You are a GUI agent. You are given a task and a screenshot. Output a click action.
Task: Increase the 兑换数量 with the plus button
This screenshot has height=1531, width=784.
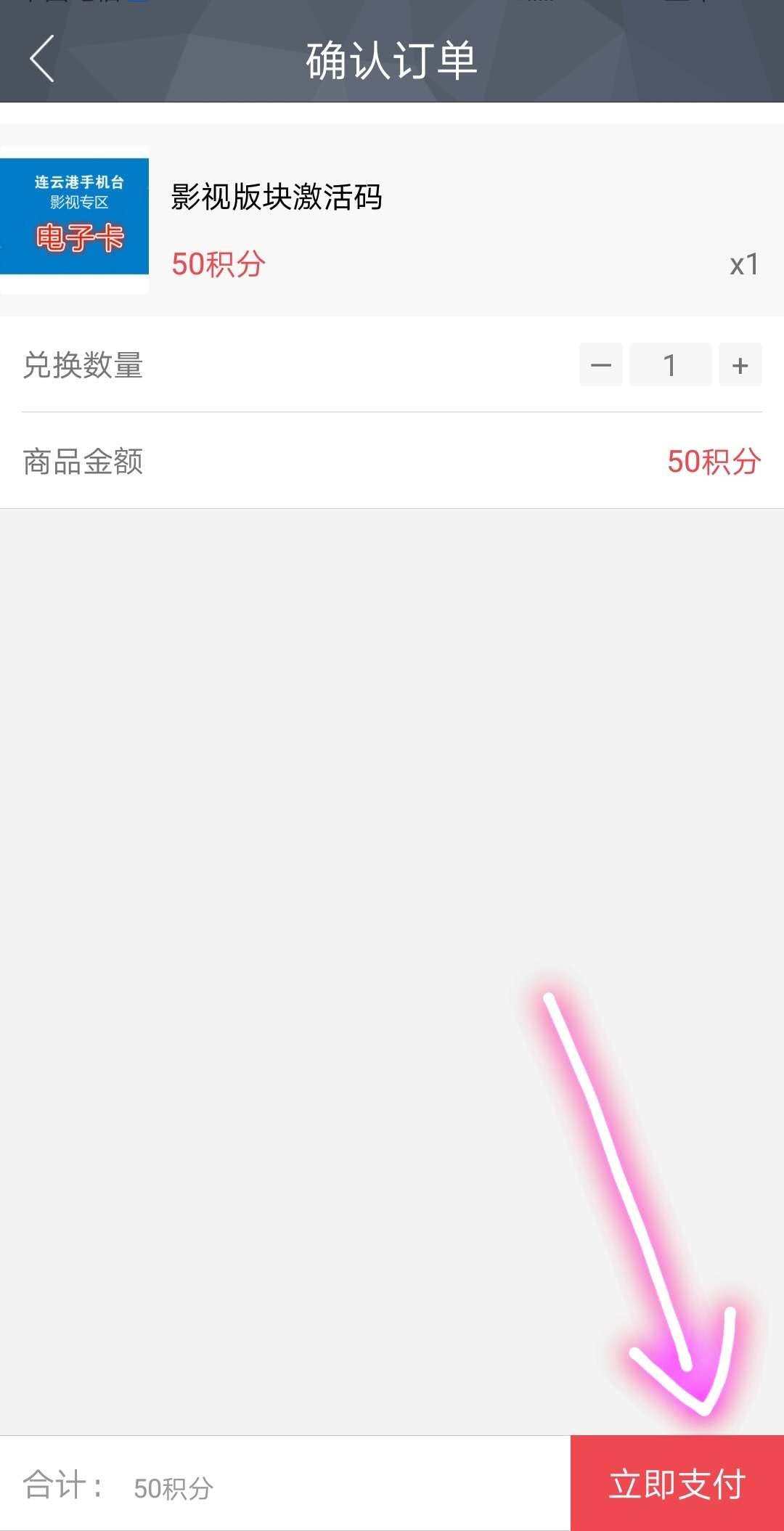740,365
